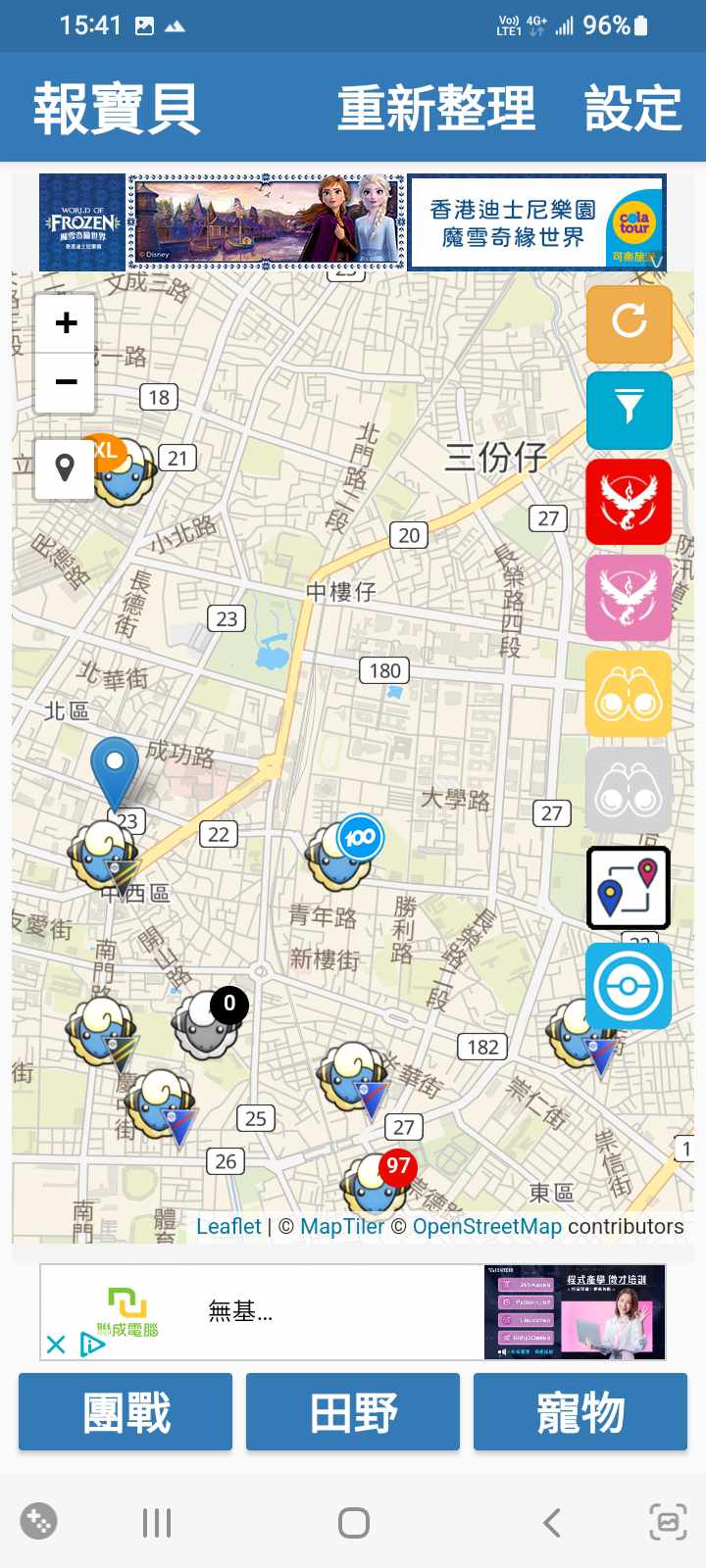Switch to the 寵物 Pokémon tab
The height and width of the screenshot is (1568, 706).
click(580, 1412)
